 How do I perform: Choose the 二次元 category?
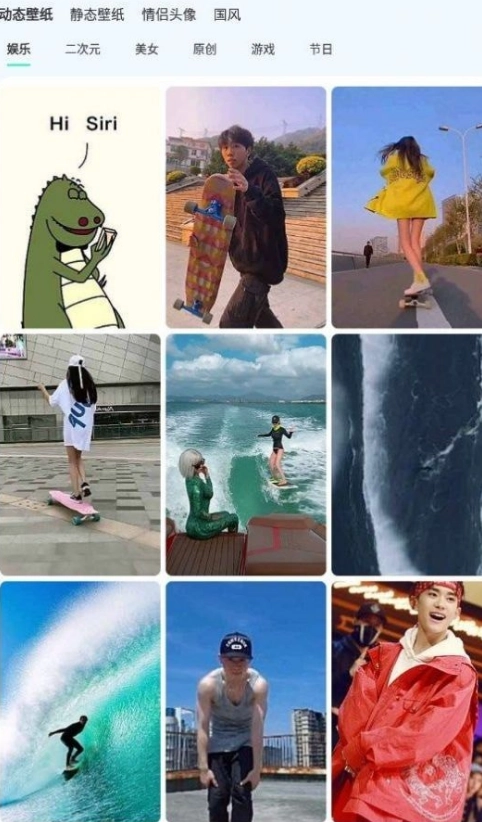coord(82,50)
